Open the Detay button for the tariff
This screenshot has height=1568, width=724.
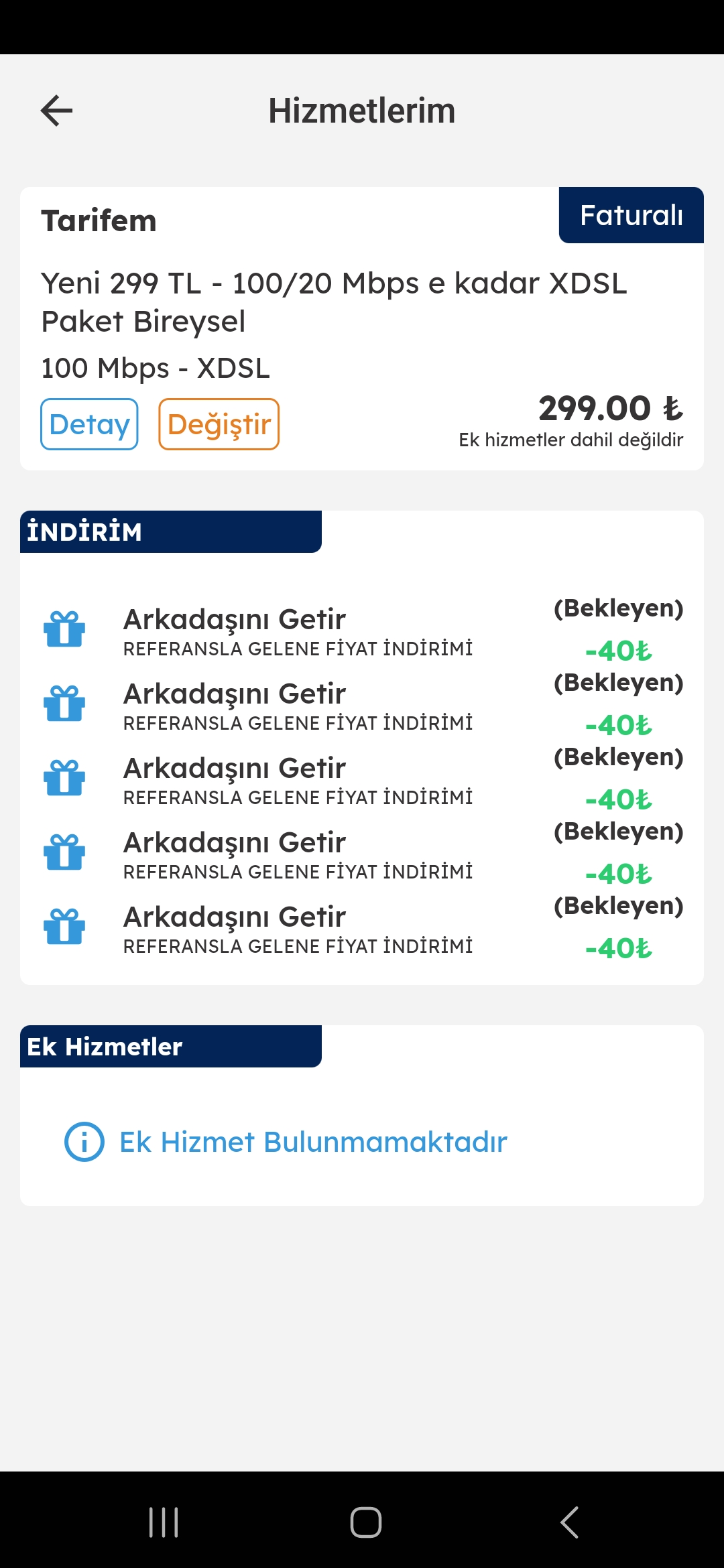(x=89, y=424)
